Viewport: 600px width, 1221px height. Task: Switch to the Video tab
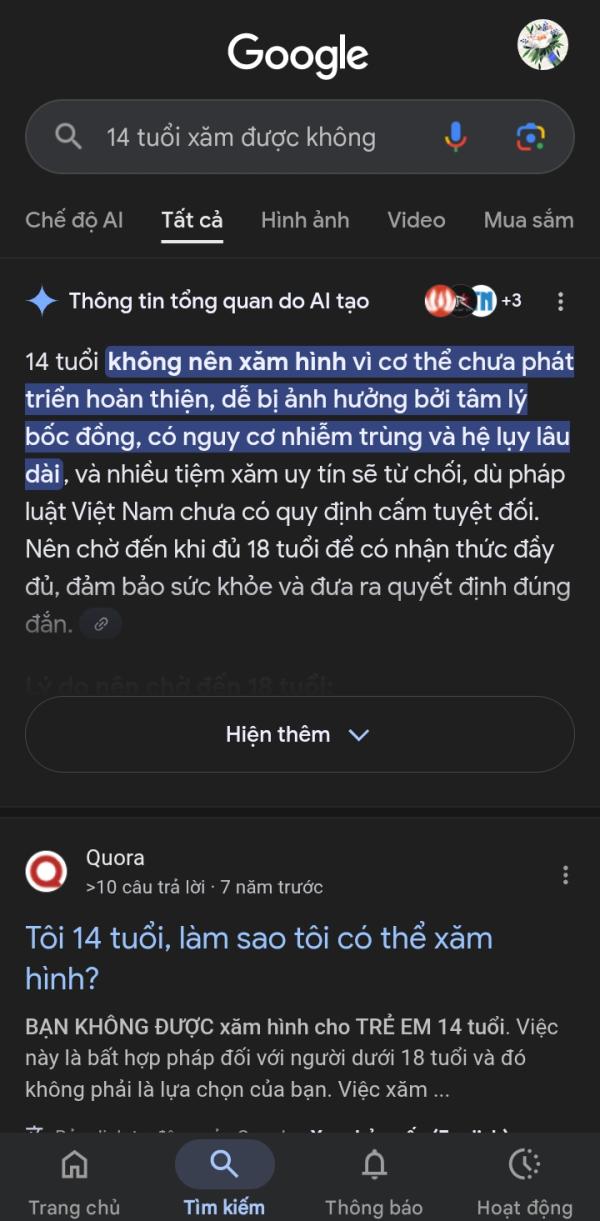(x=416, y=220)
